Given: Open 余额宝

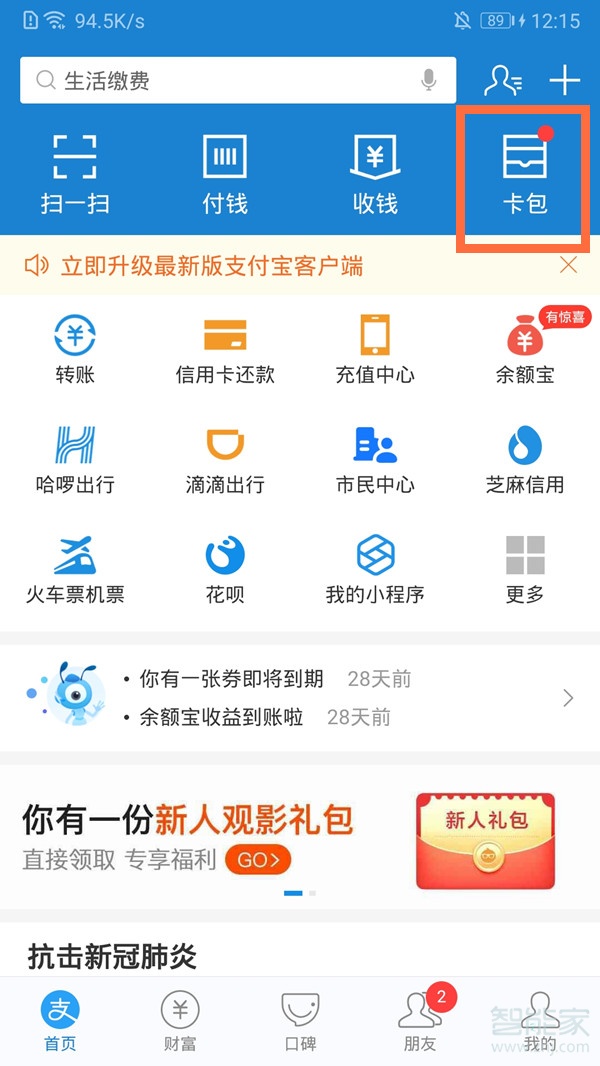Looking at the screenshot, I should click(525, 348).
